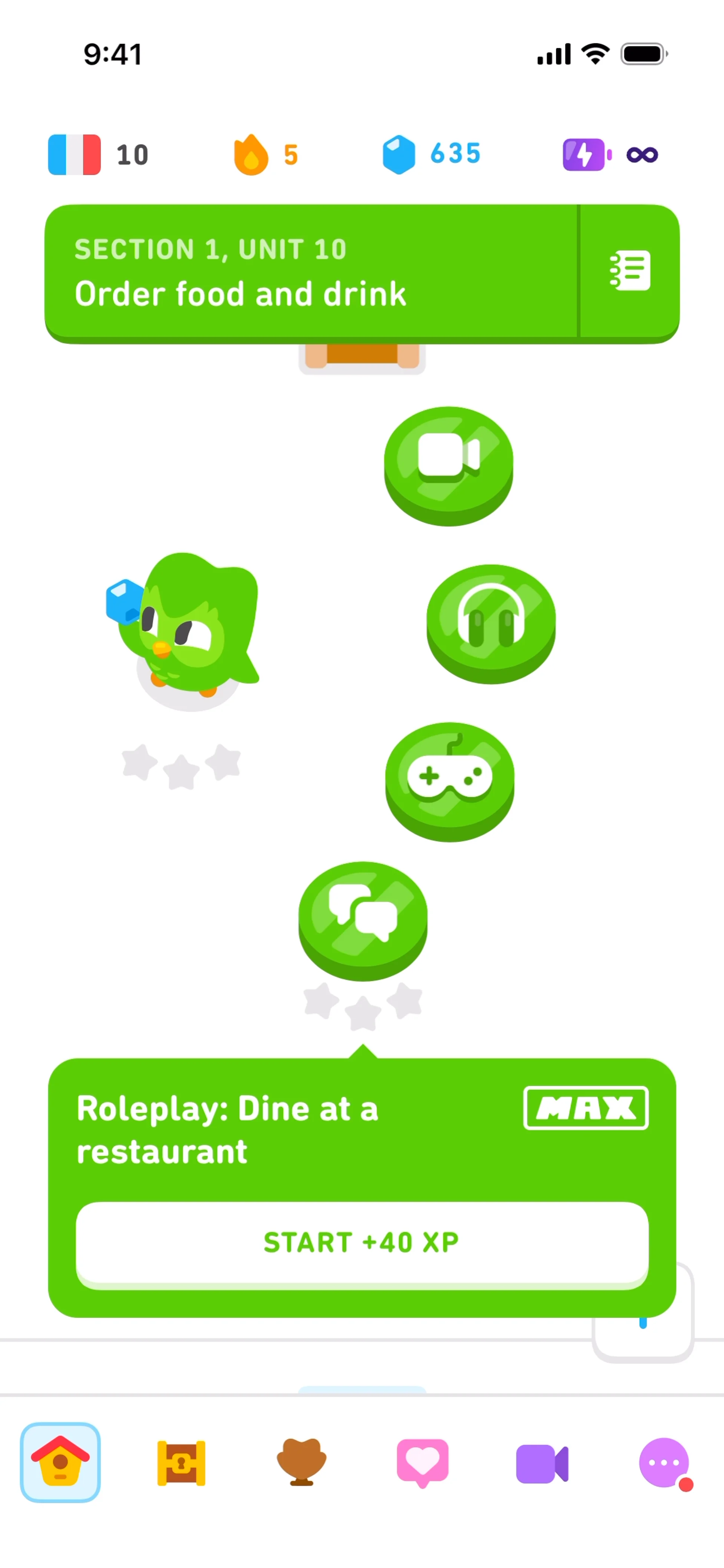Open the French course selector flag

74,155
